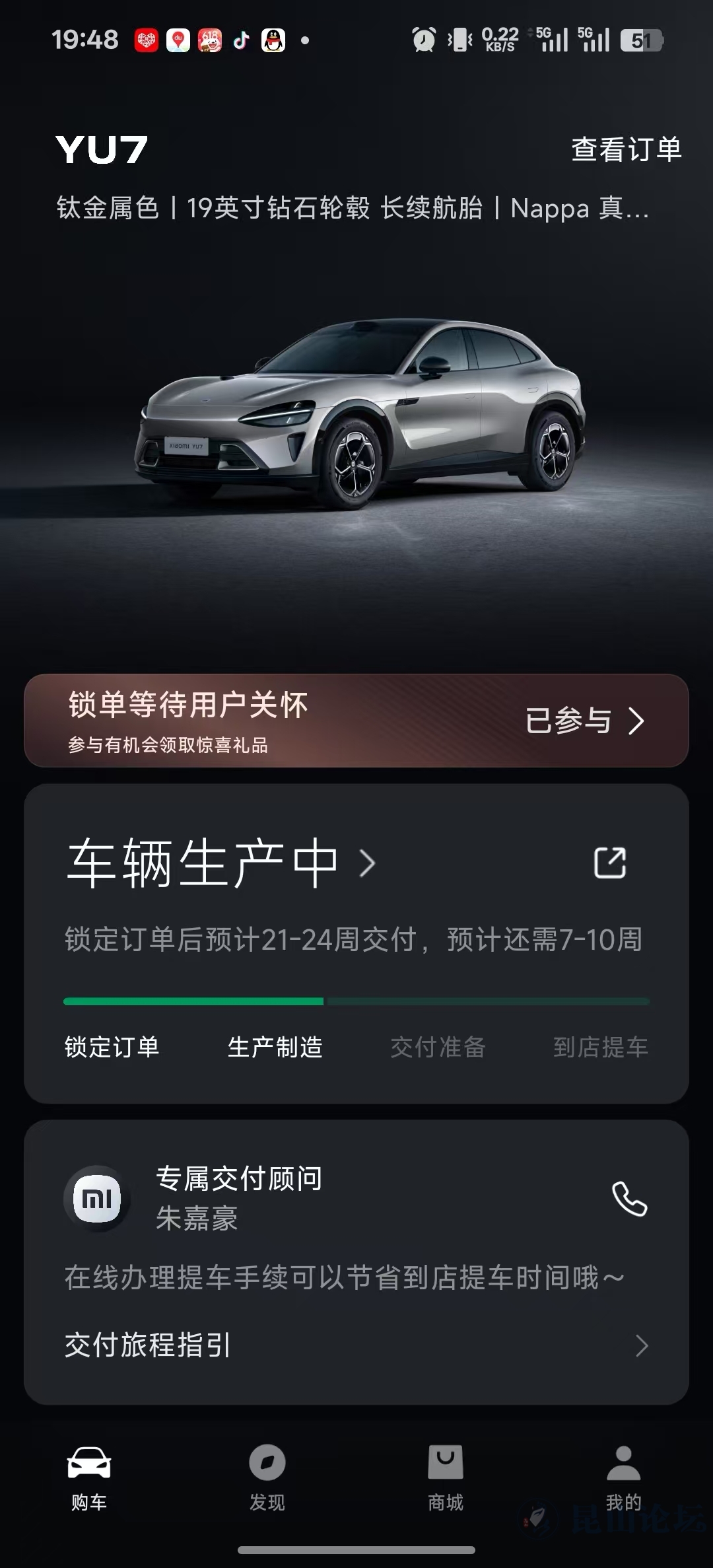Open 交付旅程指引 guide
The image size is (713, 1568).
click(x=356, y=1345)
